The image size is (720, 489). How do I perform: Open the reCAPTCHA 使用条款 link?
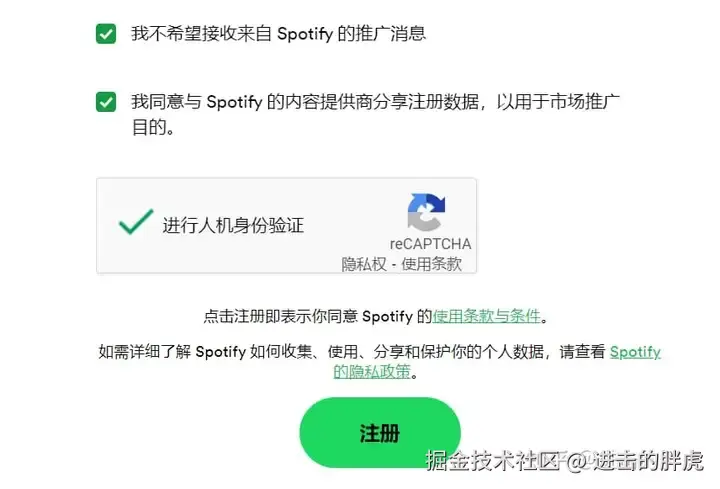click(x=432, y=264)
